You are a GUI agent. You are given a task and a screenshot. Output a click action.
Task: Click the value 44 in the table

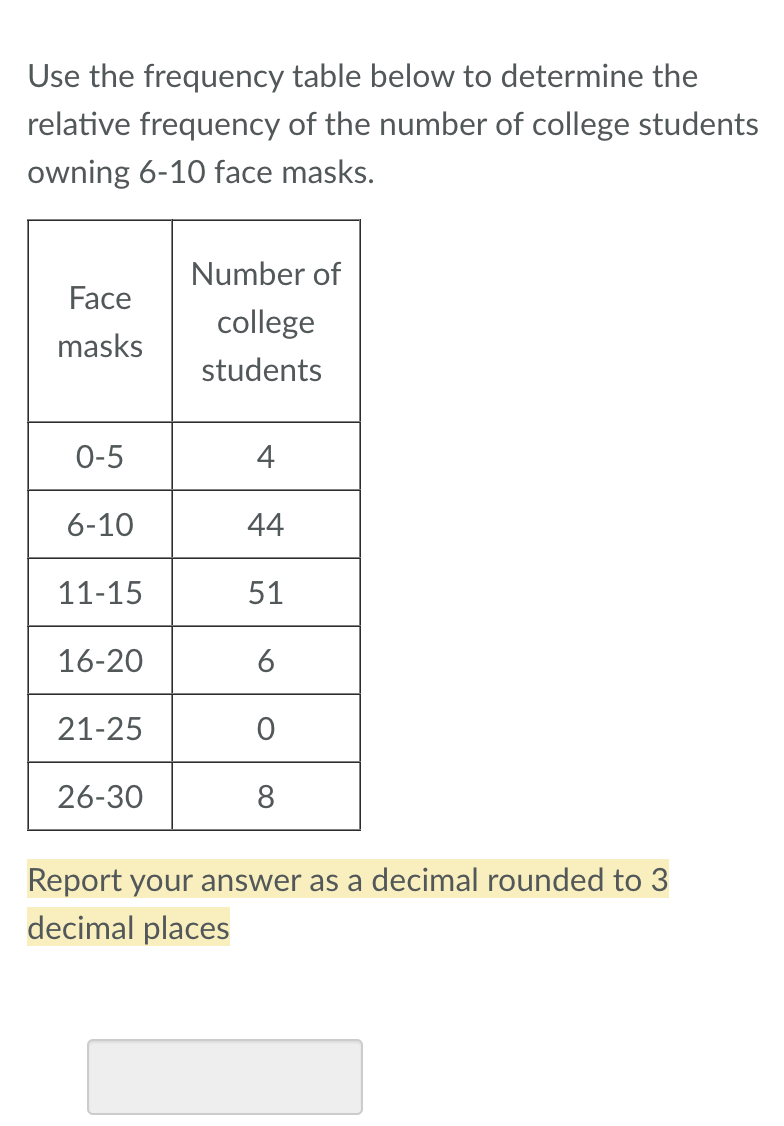point(266,524)
